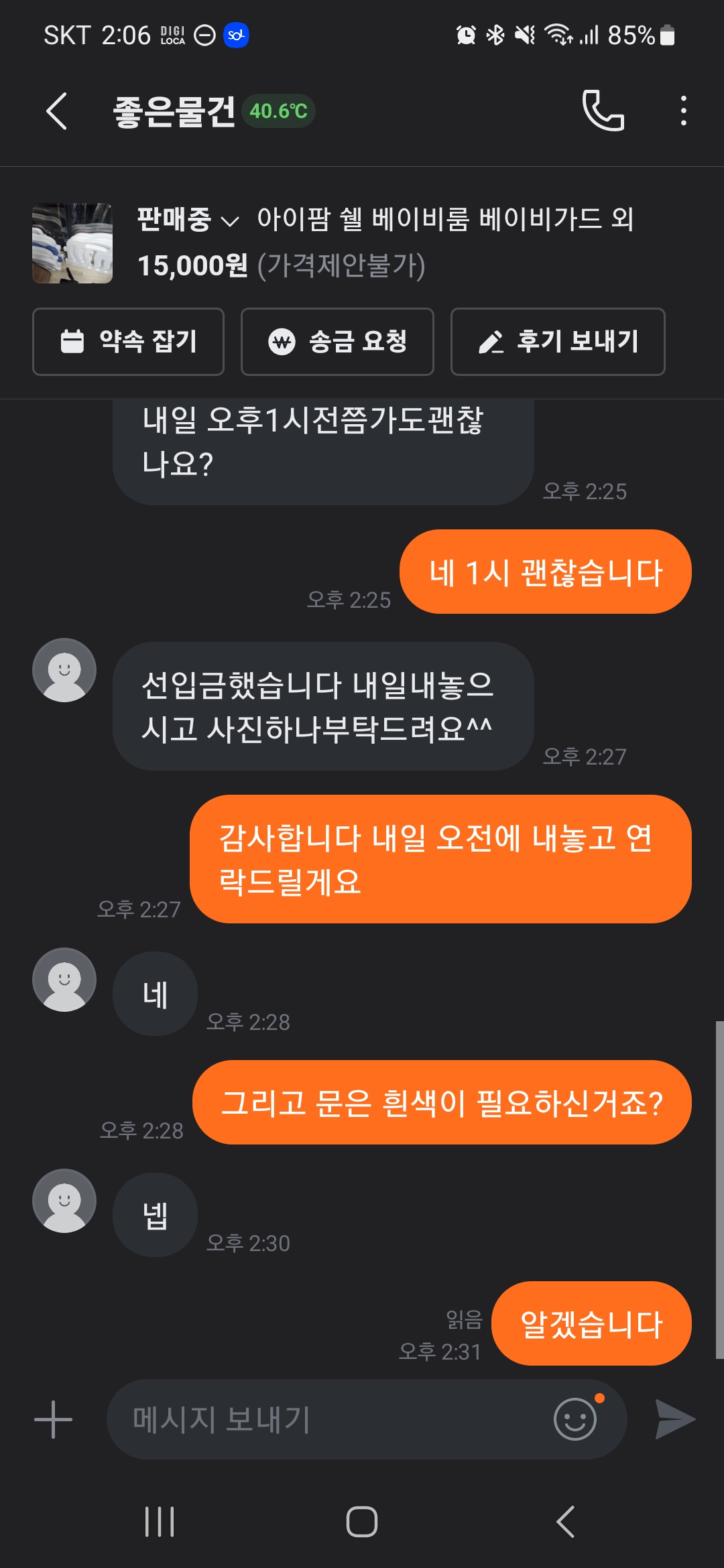The width and height of the screenshot is (724, 1568).
Task: Open the recent apps system button
Action: 160,1522
